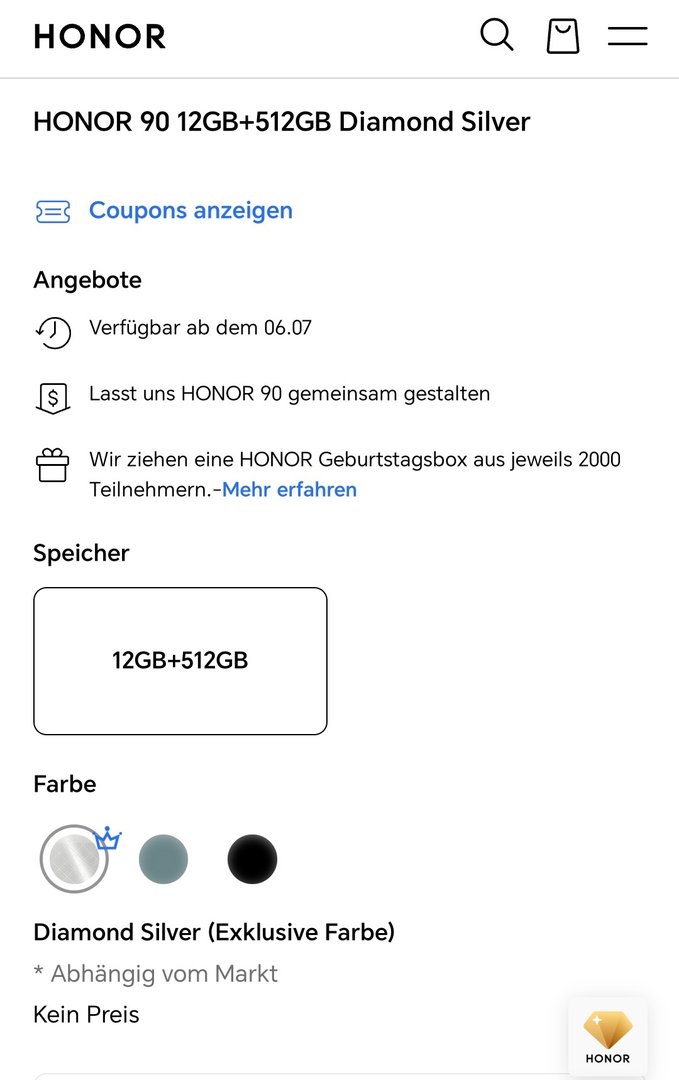
Task: Tap the HONOR logo to go home
Action: [100, 37]
